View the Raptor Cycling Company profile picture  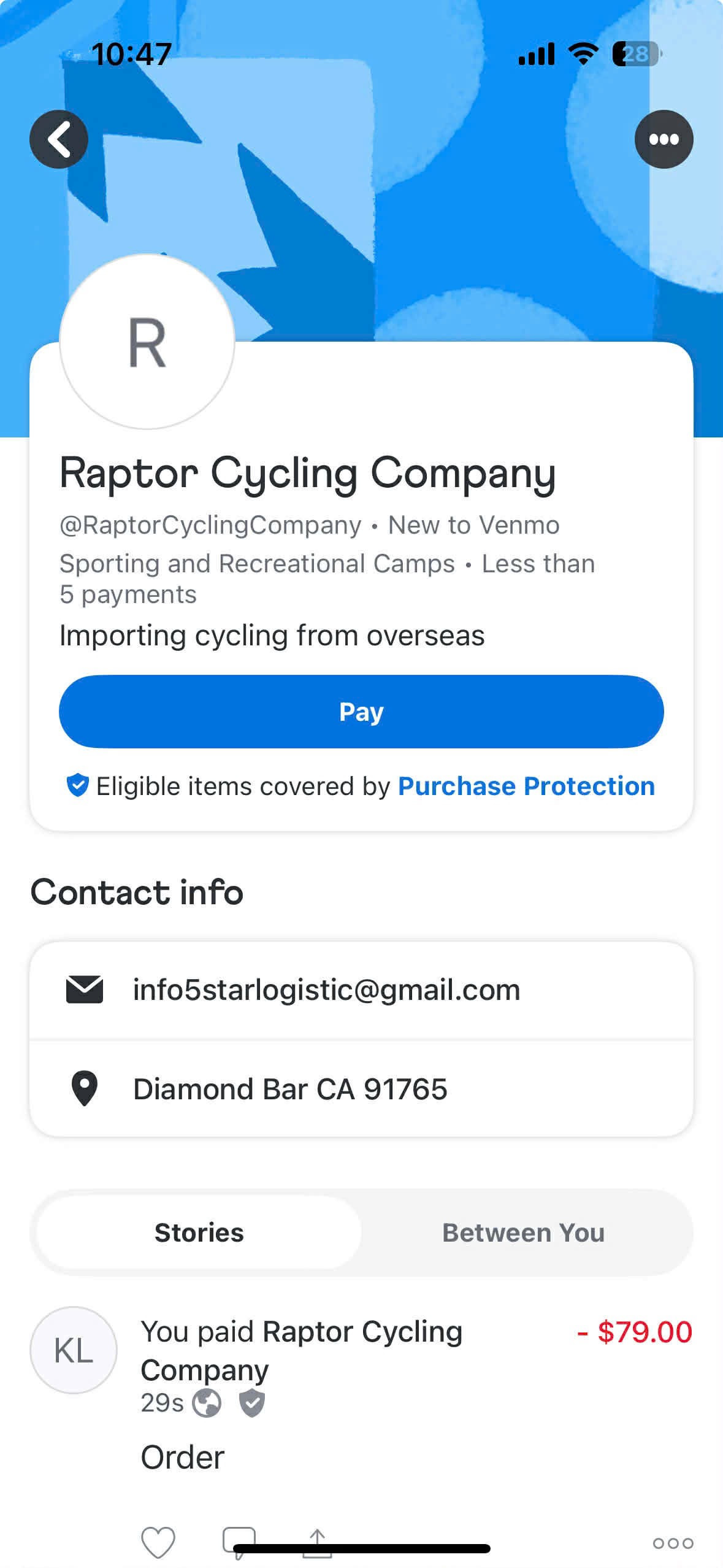click(x=147, y=342)
